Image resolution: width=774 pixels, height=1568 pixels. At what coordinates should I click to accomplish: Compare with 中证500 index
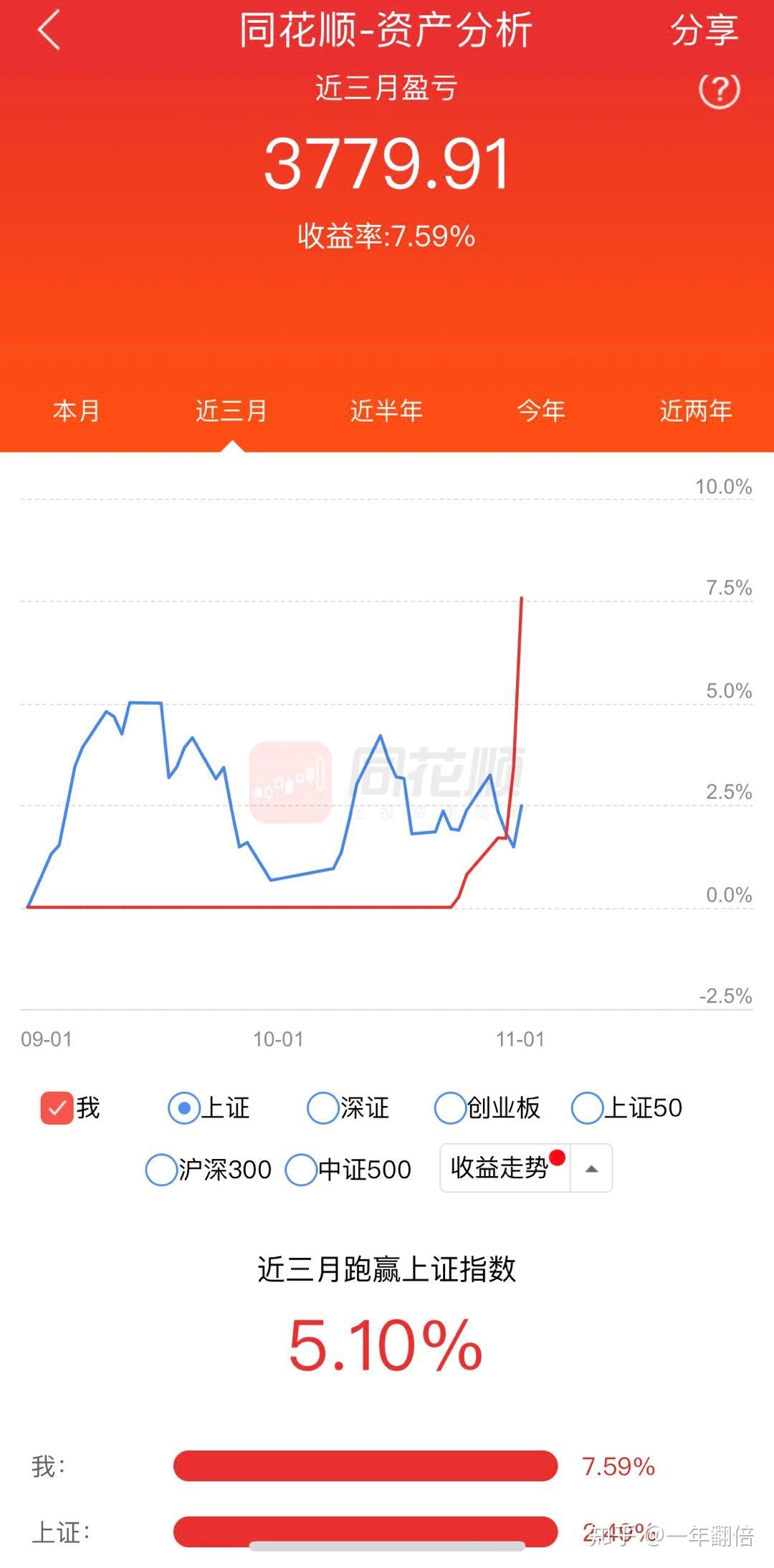(x=301, y=1170)
